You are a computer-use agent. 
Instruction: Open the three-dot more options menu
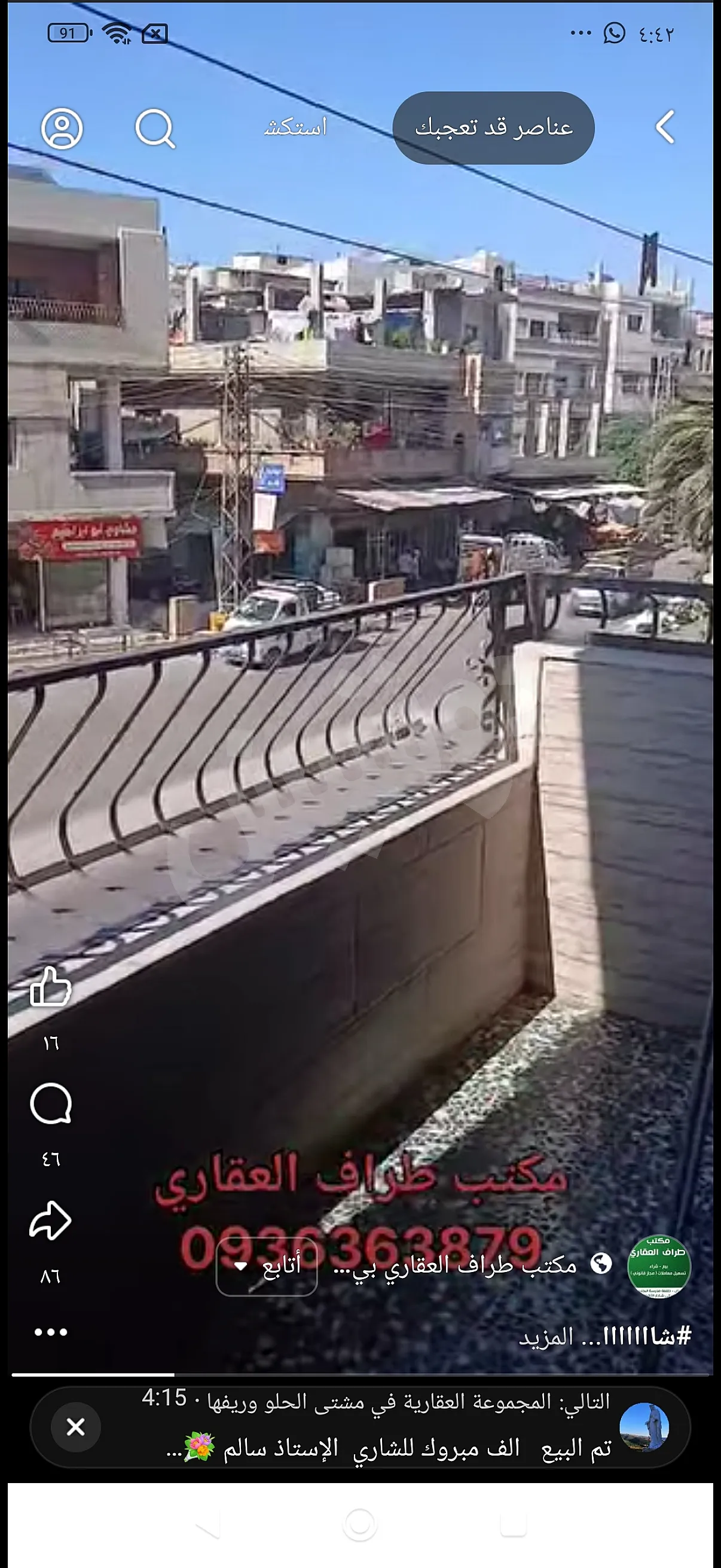[x=50, y=1332]
